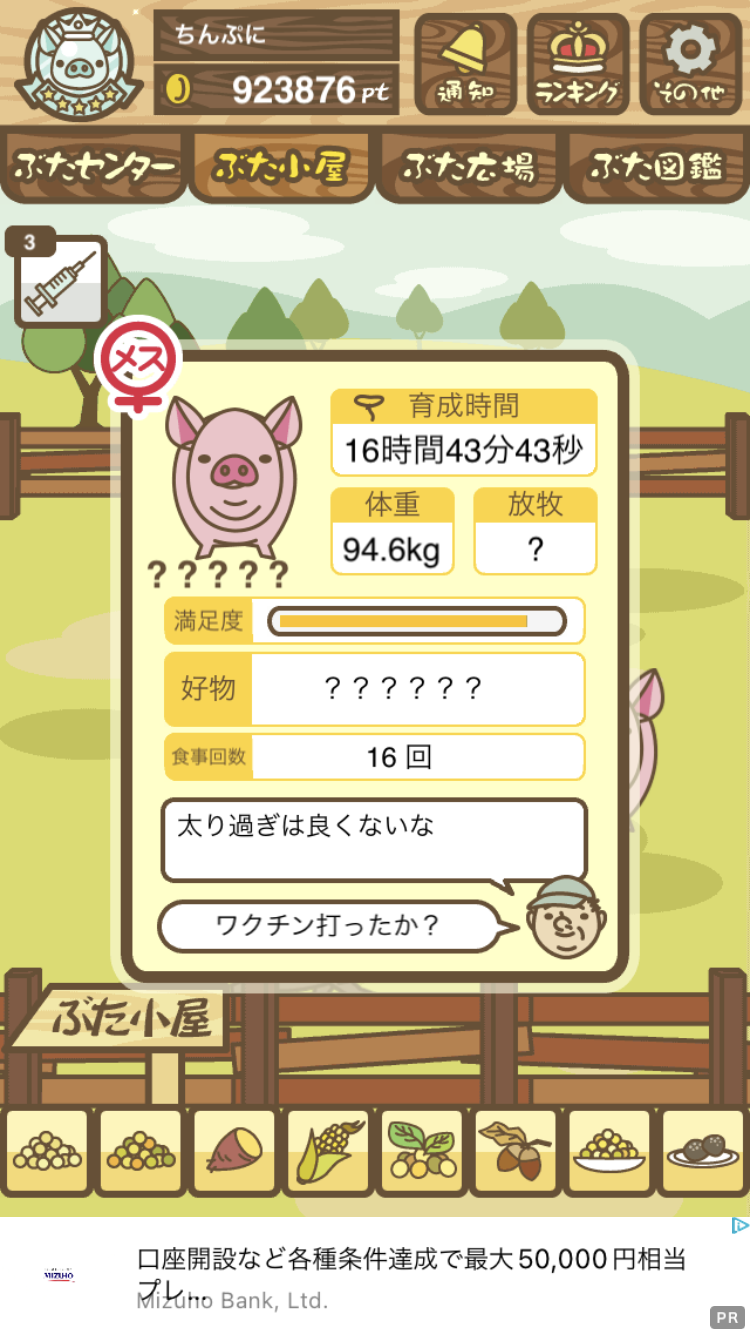
Task: Open the 通知 notifications bell
Action: (465, 64)
